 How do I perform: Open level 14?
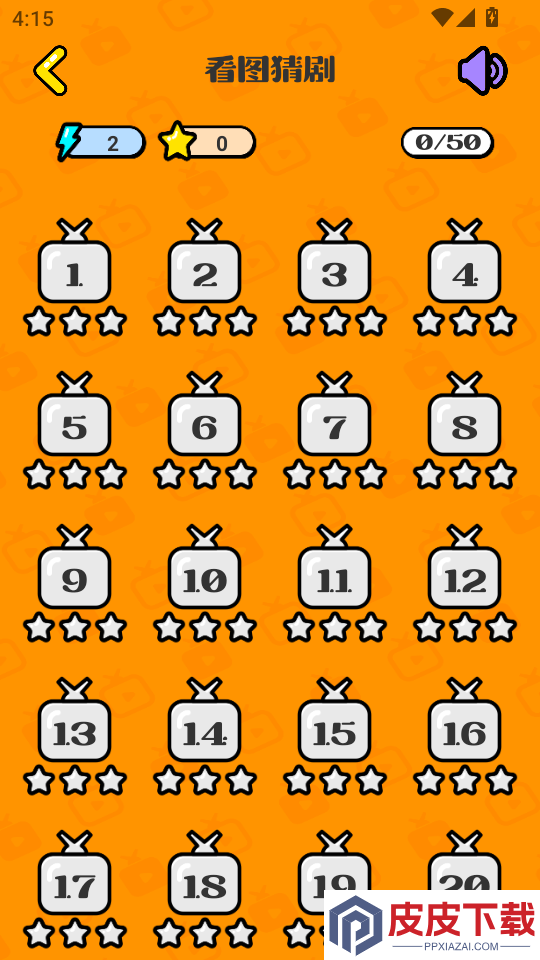[204, 720]
